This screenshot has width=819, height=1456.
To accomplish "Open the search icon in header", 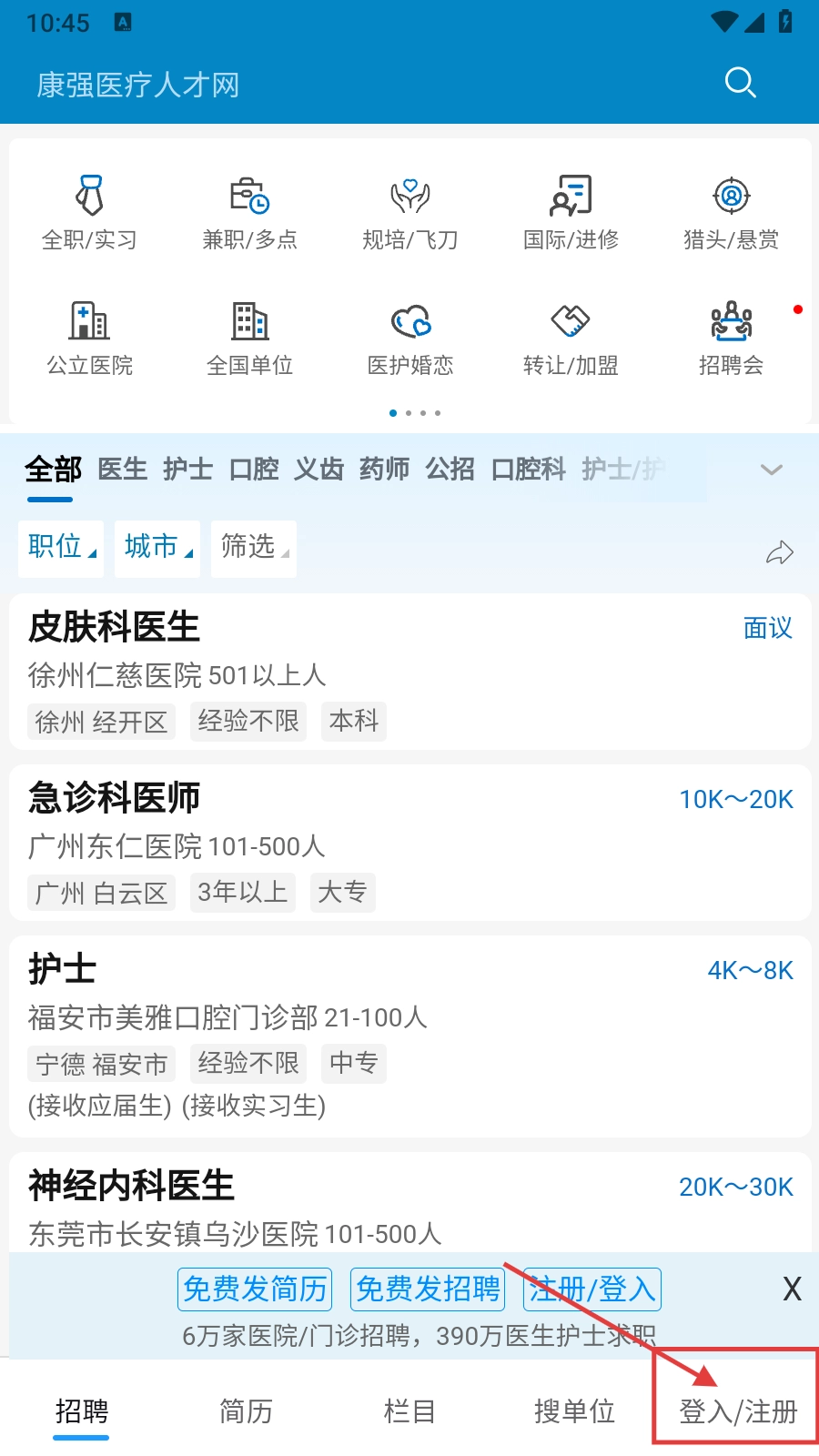I will pyautogui.click(x=740, y=83).
